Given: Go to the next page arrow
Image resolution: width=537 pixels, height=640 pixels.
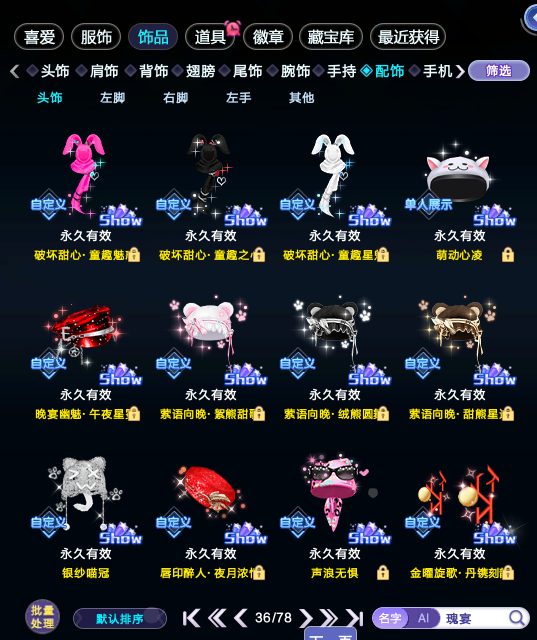Looking at the screenshot, I should [305, 618].
